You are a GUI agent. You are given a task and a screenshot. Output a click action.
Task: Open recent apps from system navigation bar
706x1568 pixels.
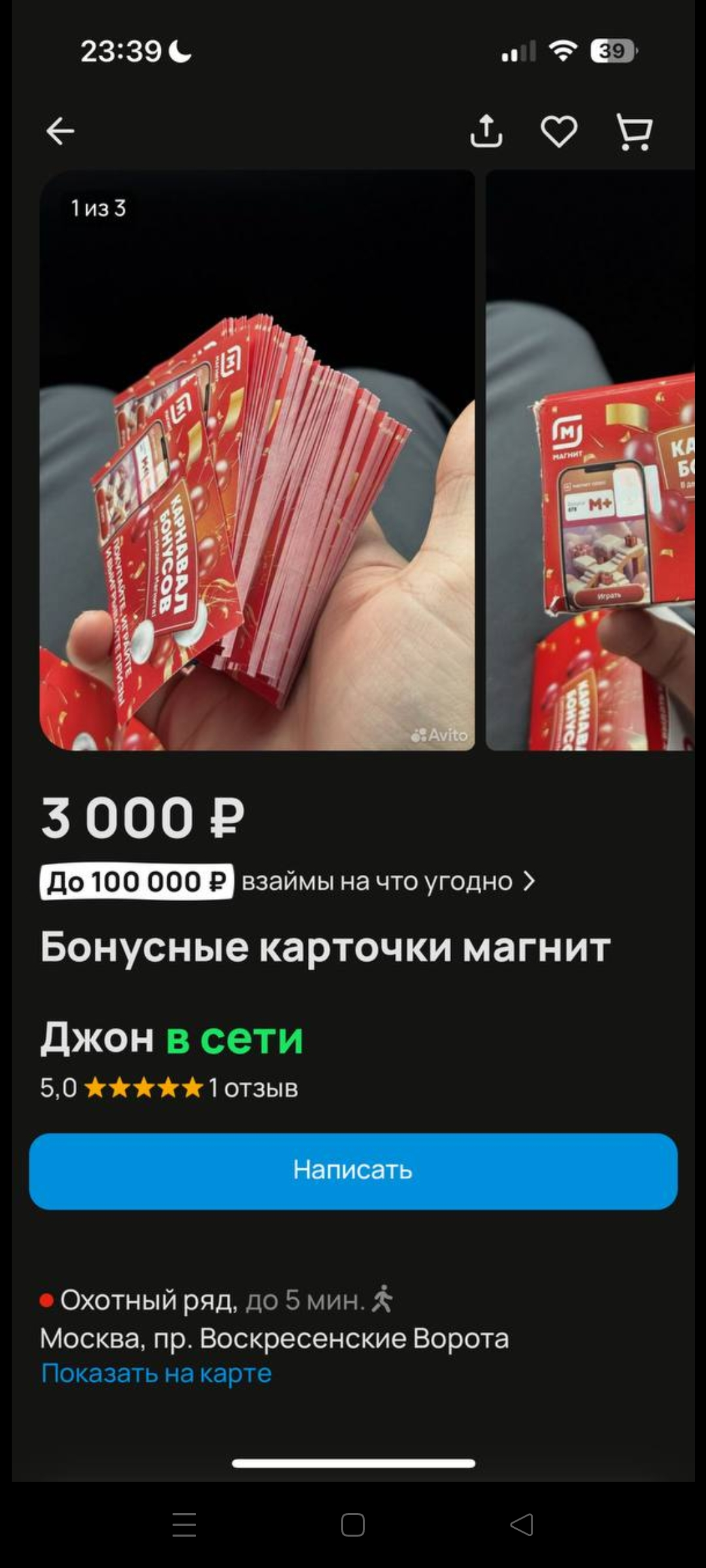click(184, 1525)
